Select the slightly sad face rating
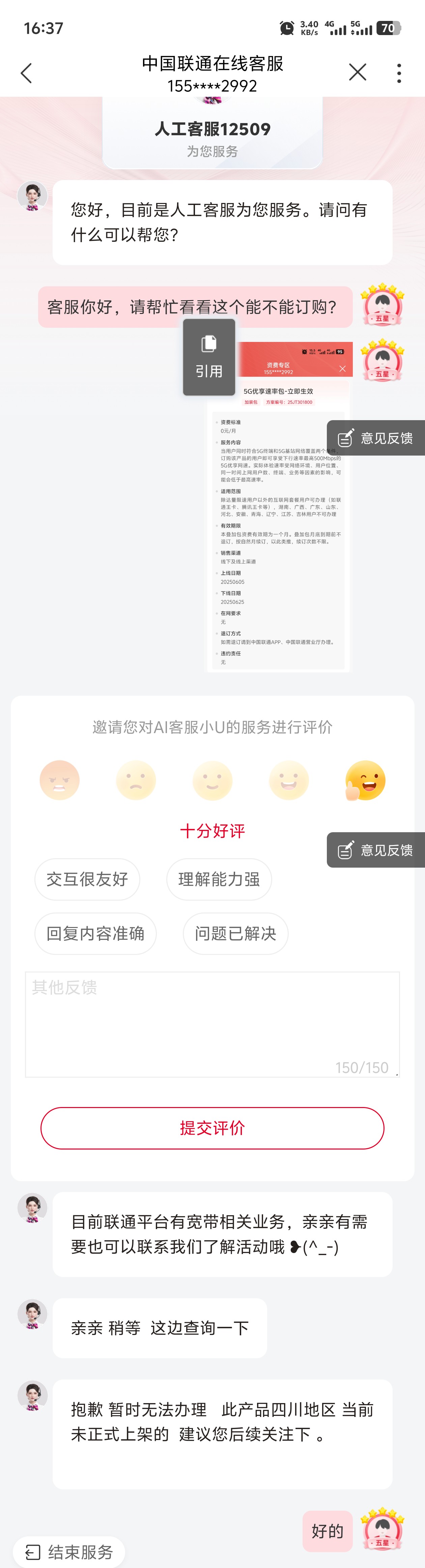 [136, 780]
